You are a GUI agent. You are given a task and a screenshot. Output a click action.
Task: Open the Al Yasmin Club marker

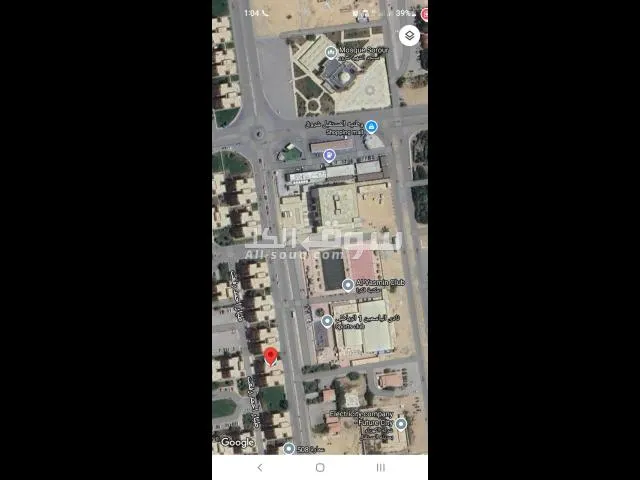click(x=348, y=284)
